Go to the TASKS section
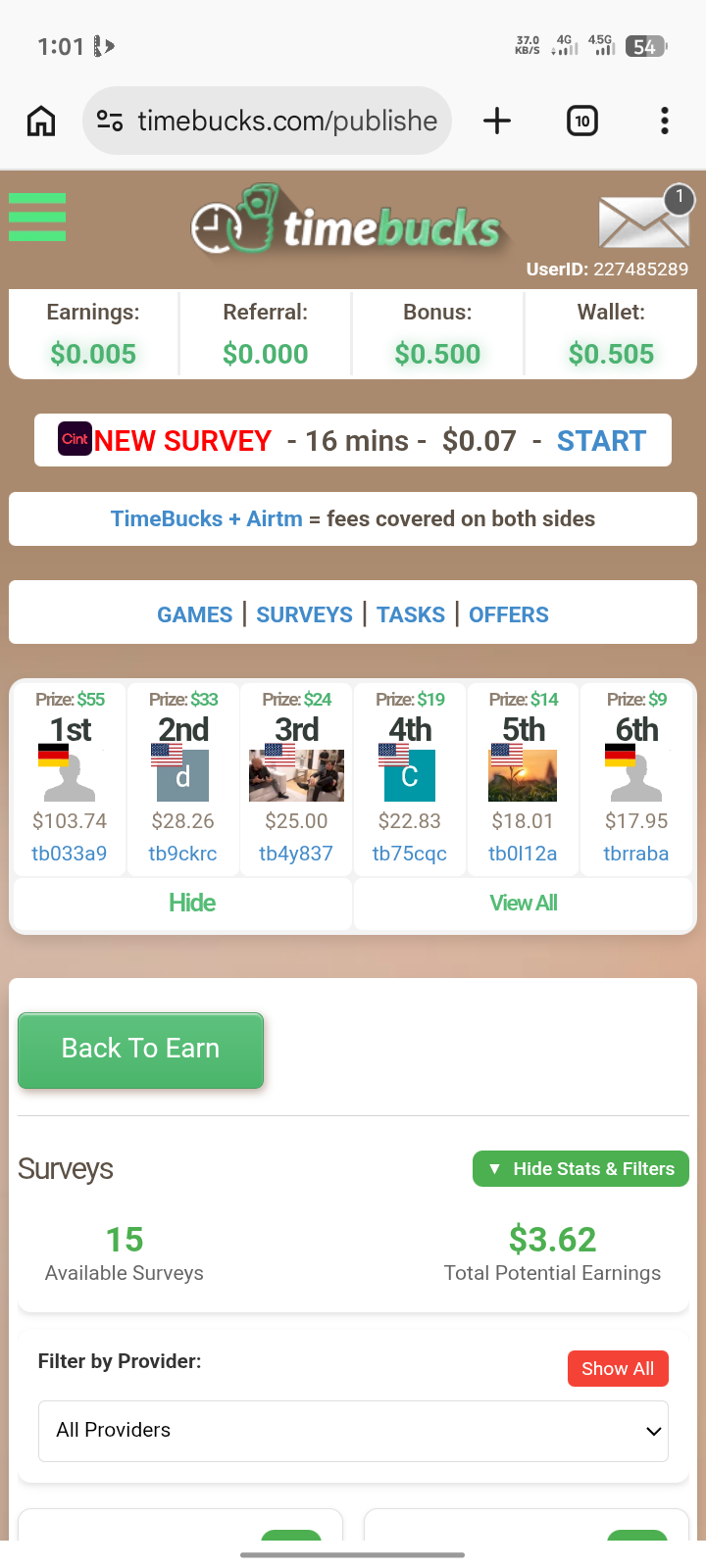Screen dimensions: 706x1568 [411, 614]
